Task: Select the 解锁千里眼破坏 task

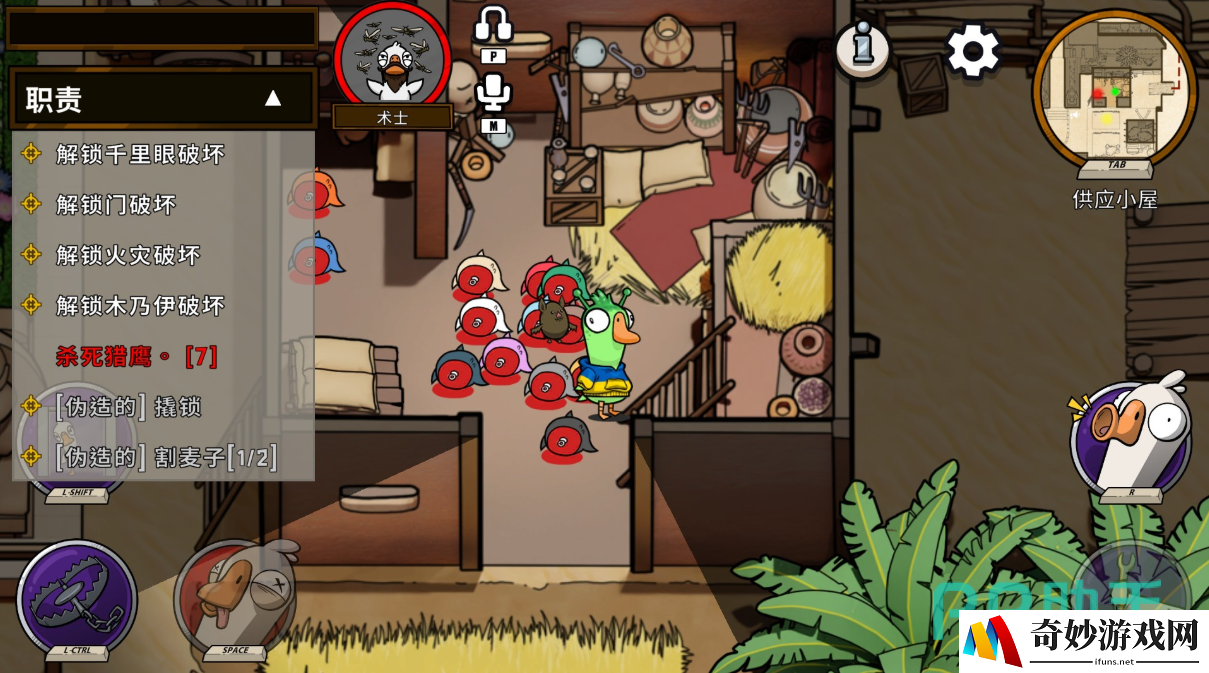Action: click(x=140, y=154)
